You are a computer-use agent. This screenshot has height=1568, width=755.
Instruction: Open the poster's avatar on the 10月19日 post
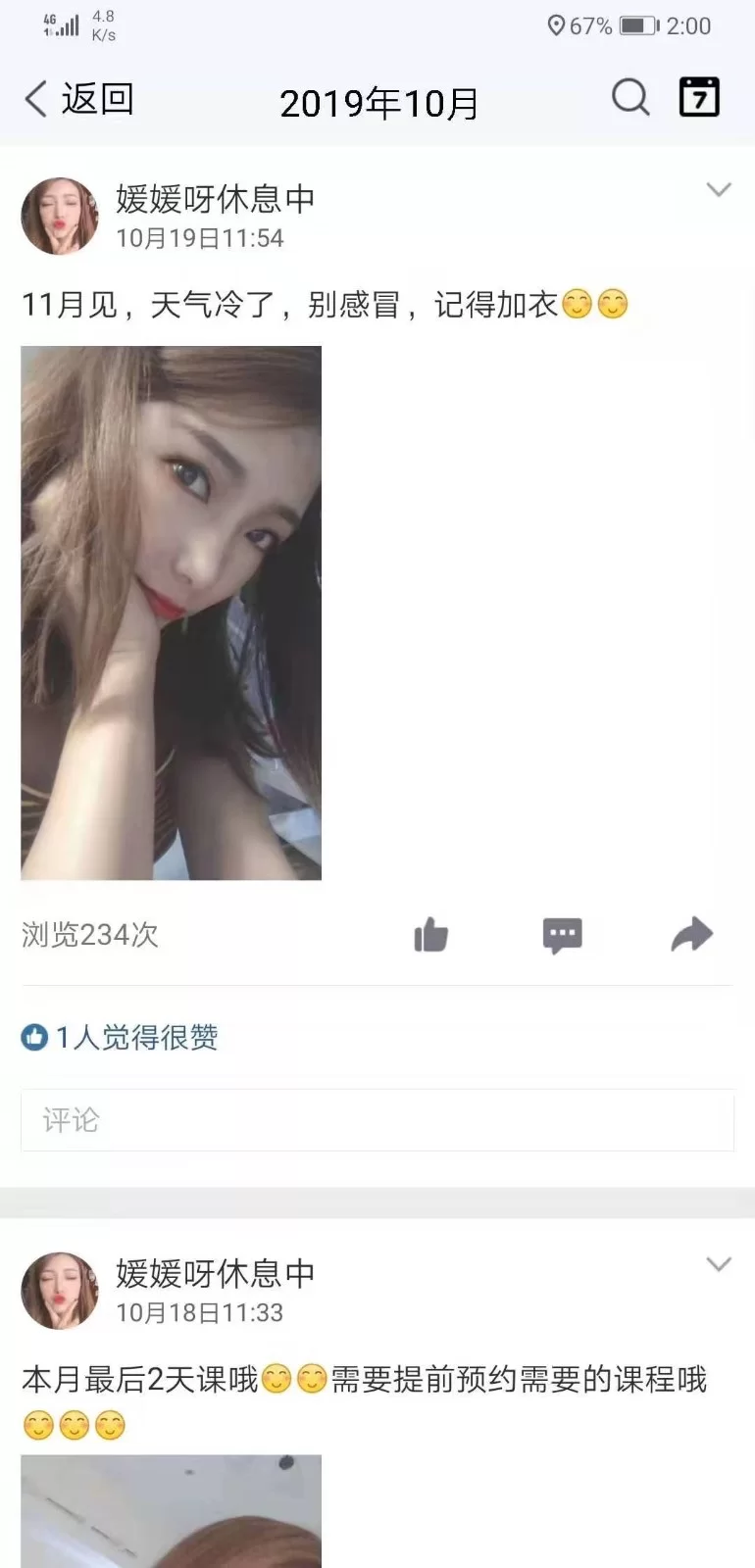coord(60,217)
